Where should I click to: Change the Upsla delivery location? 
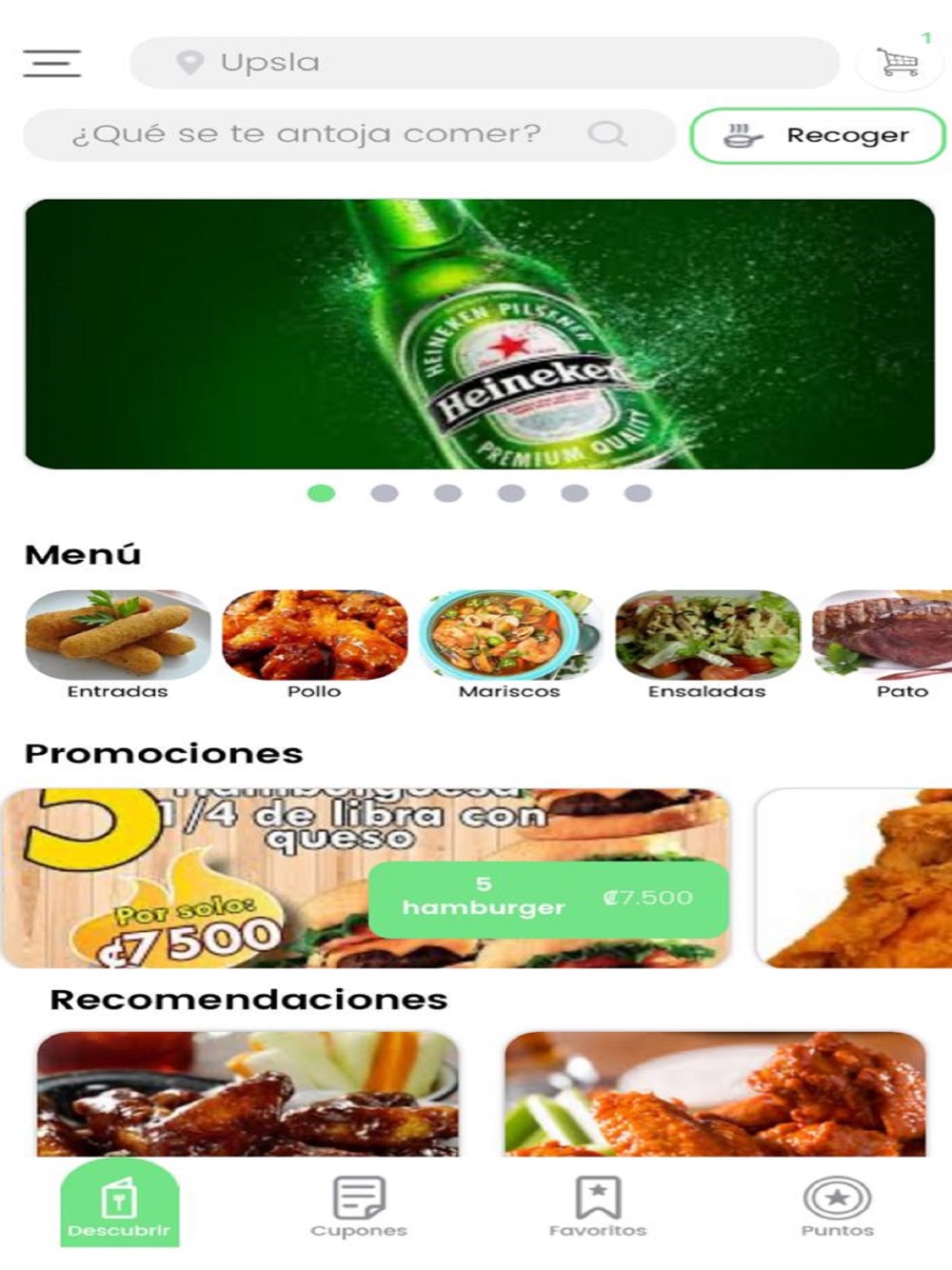point(485,63)
